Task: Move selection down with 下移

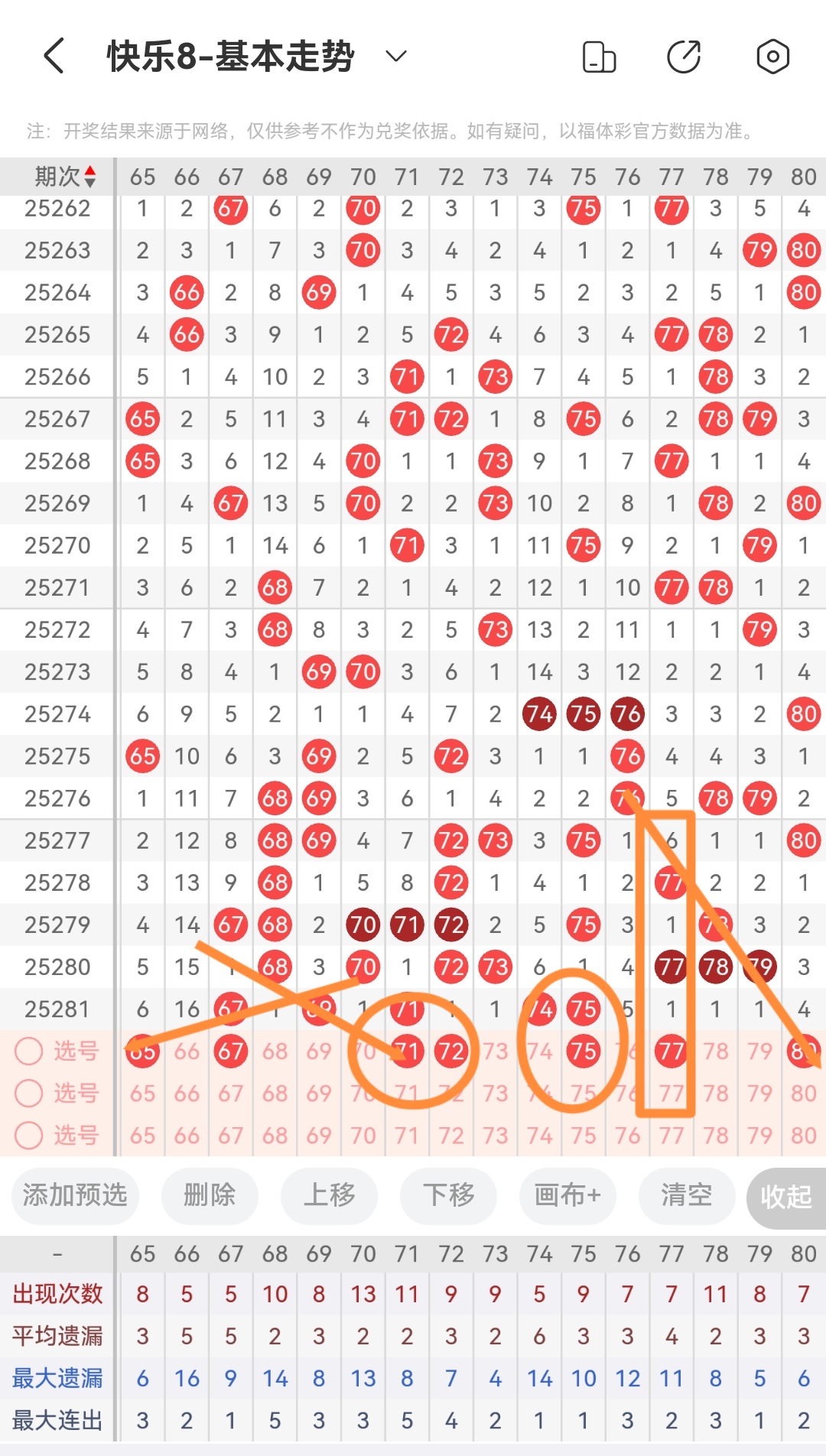Action: click(x=448, y=1195)
